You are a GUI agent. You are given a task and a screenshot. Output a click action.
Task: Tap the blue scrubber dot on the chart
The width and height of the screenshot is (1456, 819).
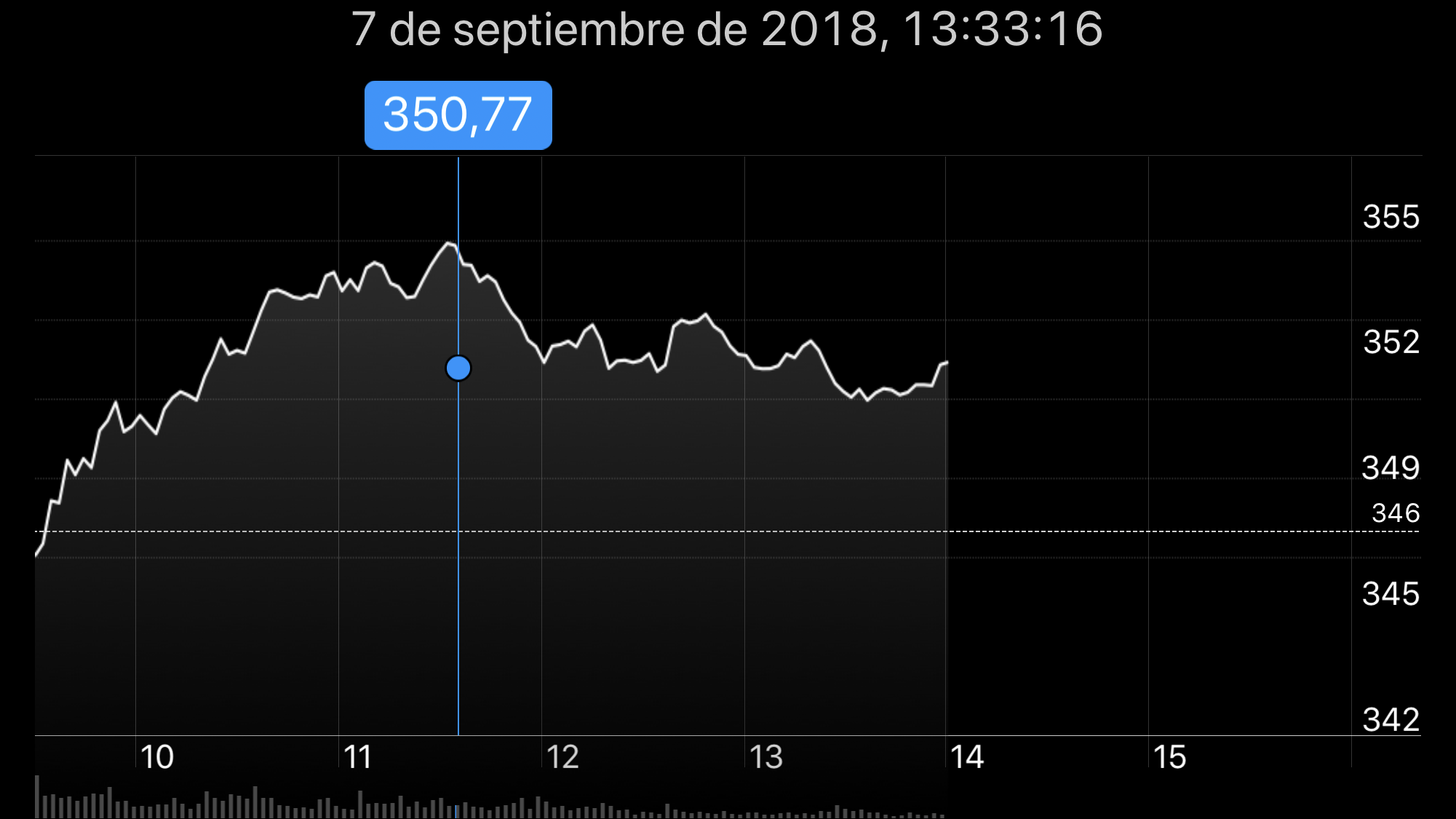pos(458,368)
